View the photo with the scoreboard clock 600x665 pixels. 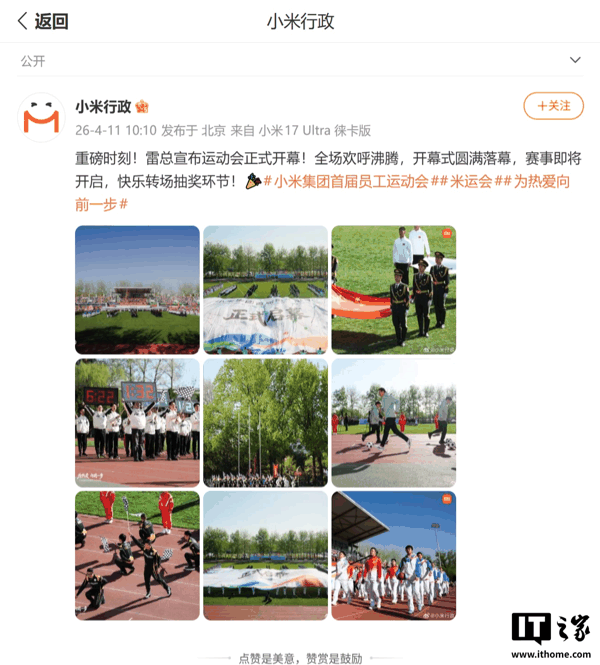[x=137, y=423]
